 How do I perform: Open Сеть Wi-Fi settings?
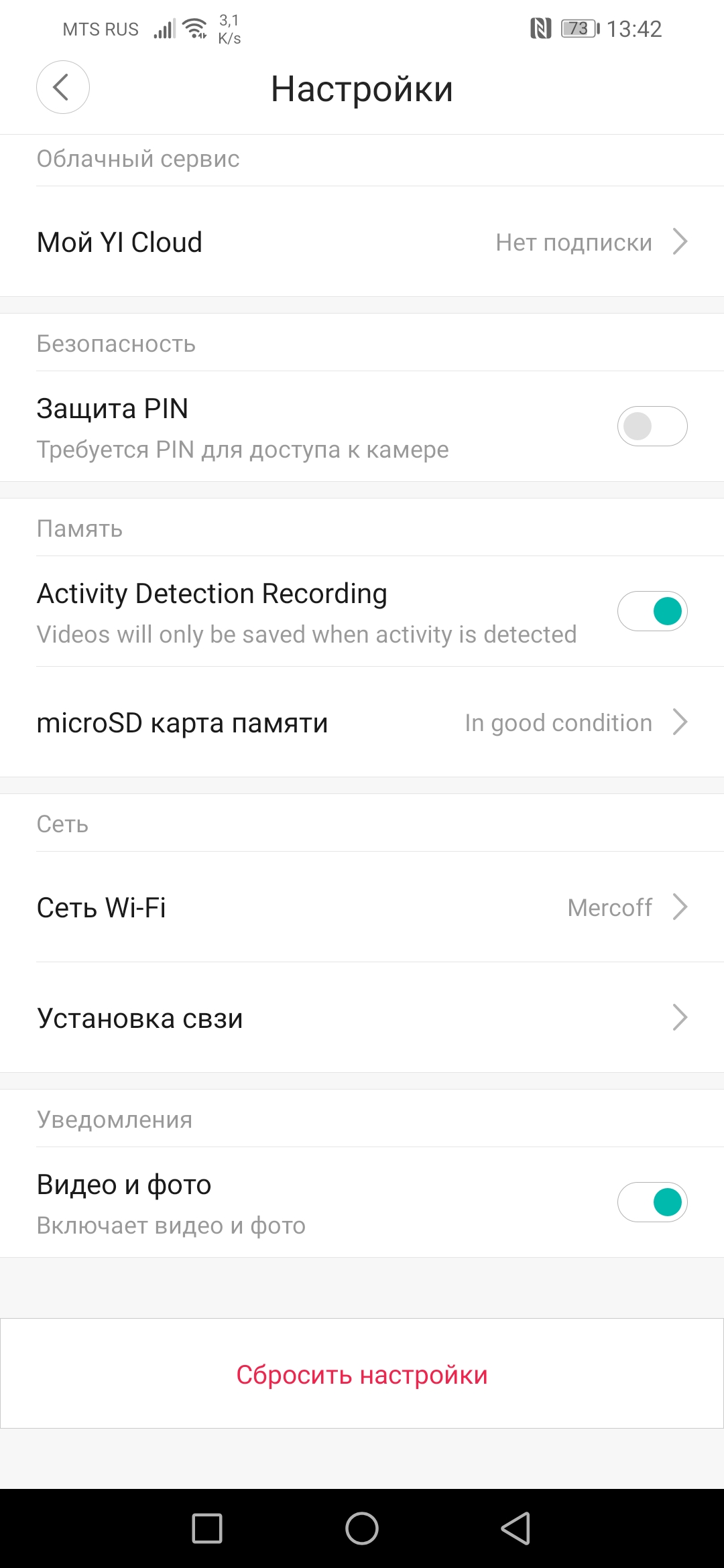(362, 907)
